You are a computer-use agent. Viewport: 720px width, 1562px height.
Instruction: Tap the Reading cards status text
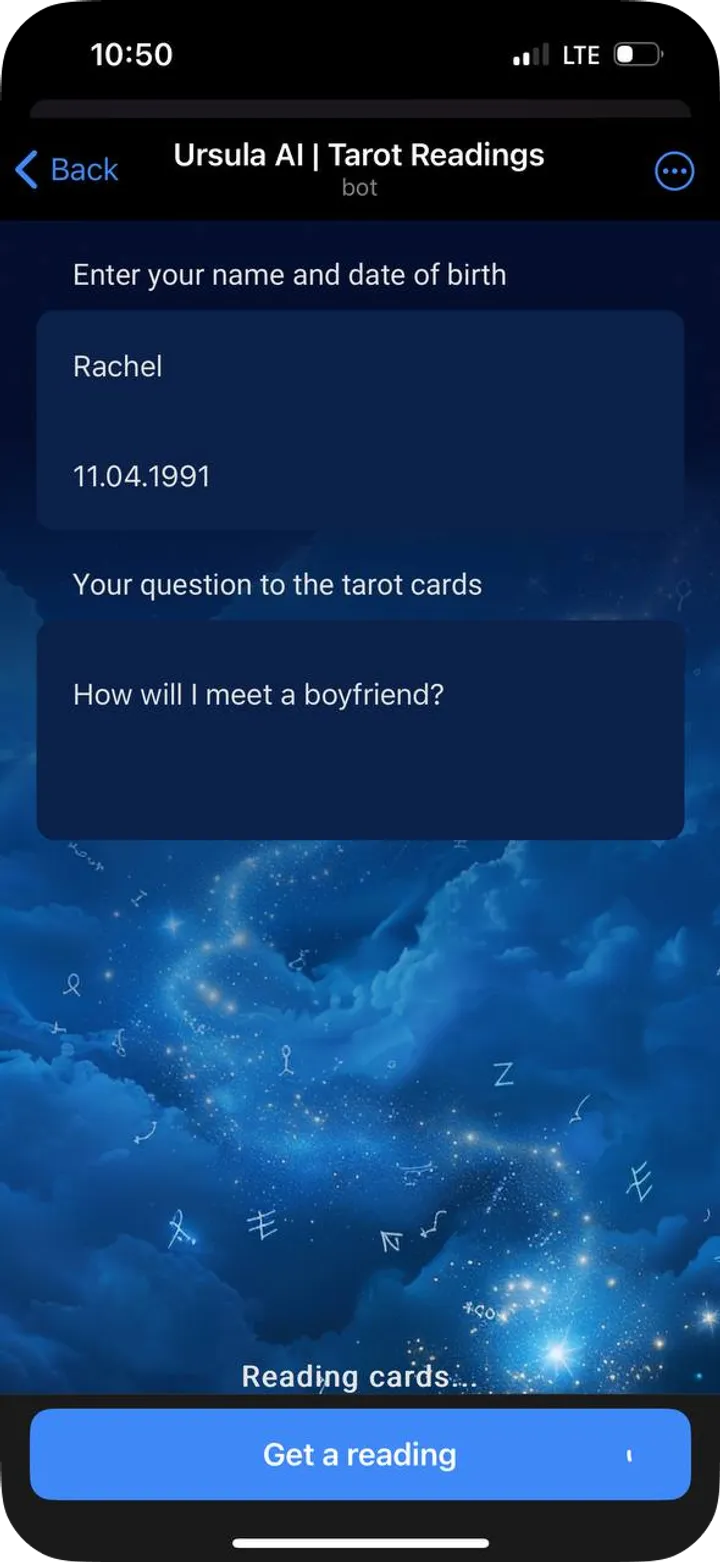click(x=356, y=1376)
